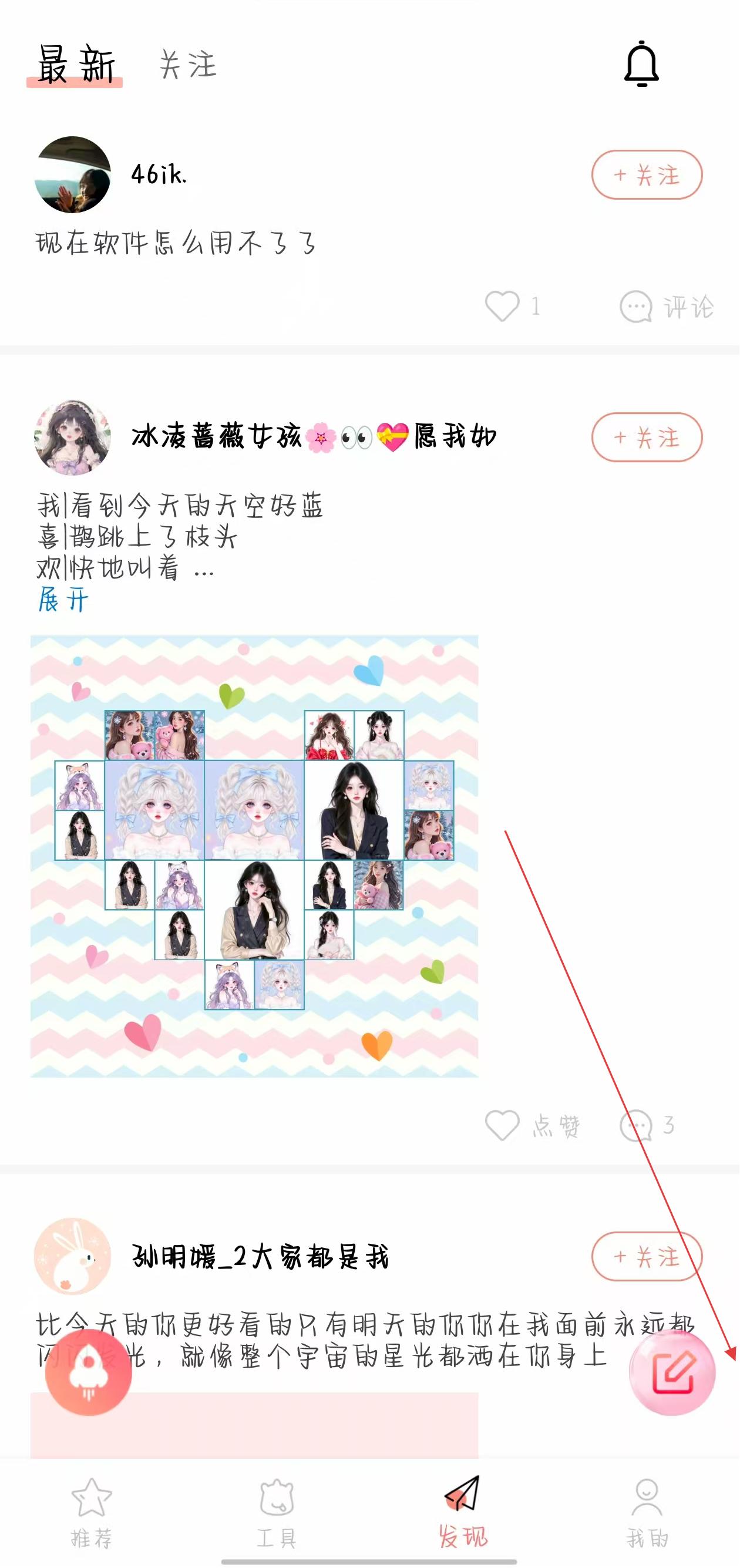Tap the rocket floating button
Screen dimensions: 740x1568
pyautogui.click(x=89, y=1372)
